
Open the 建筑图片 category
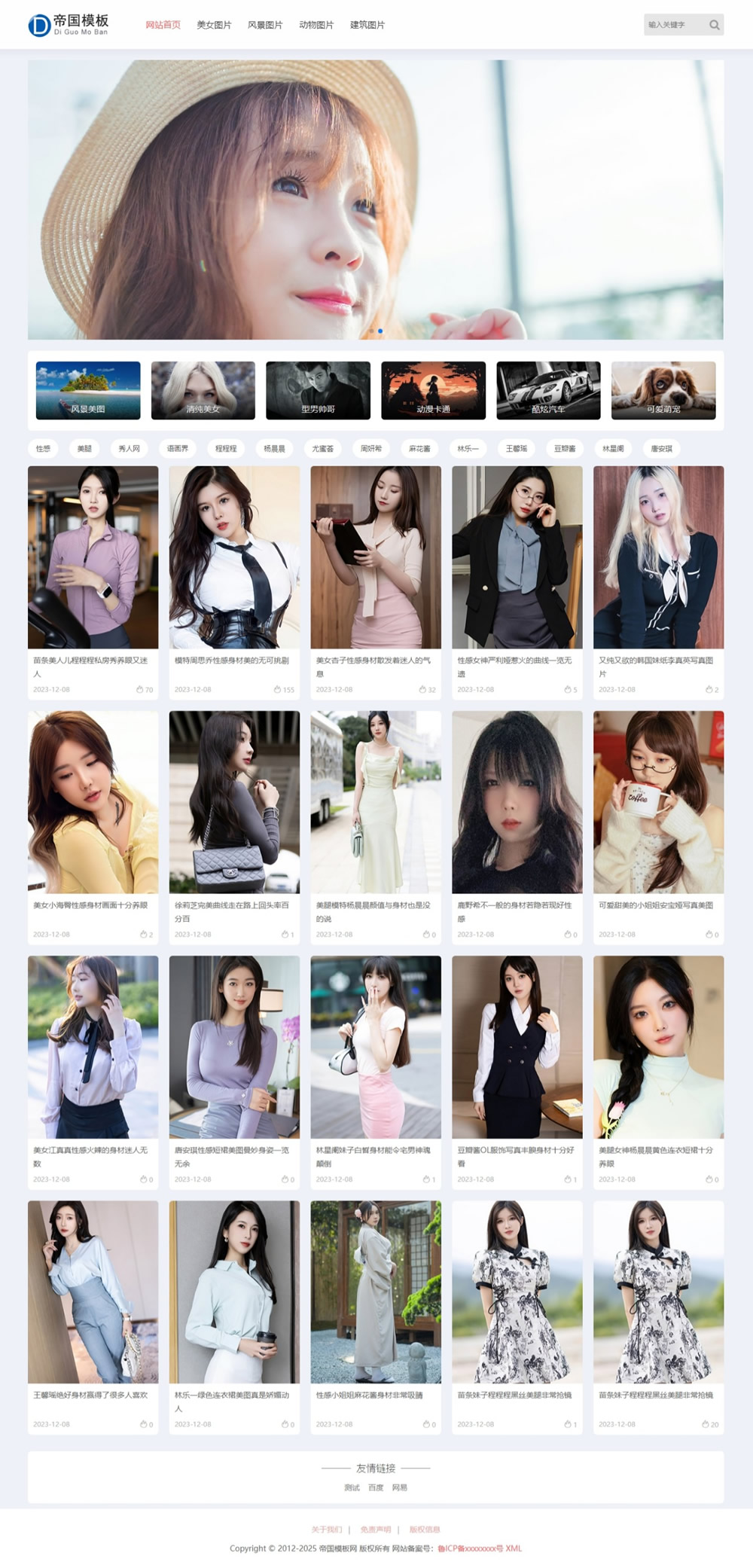(x=367, y=25)
